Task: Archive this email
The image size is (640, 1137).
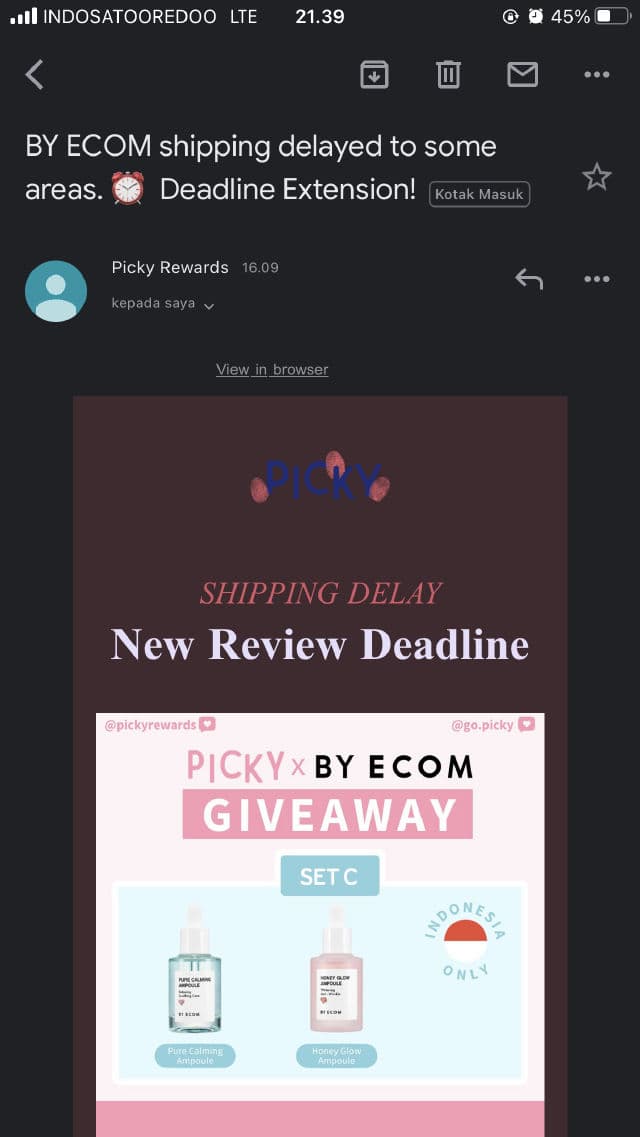Action: point(374,74)
